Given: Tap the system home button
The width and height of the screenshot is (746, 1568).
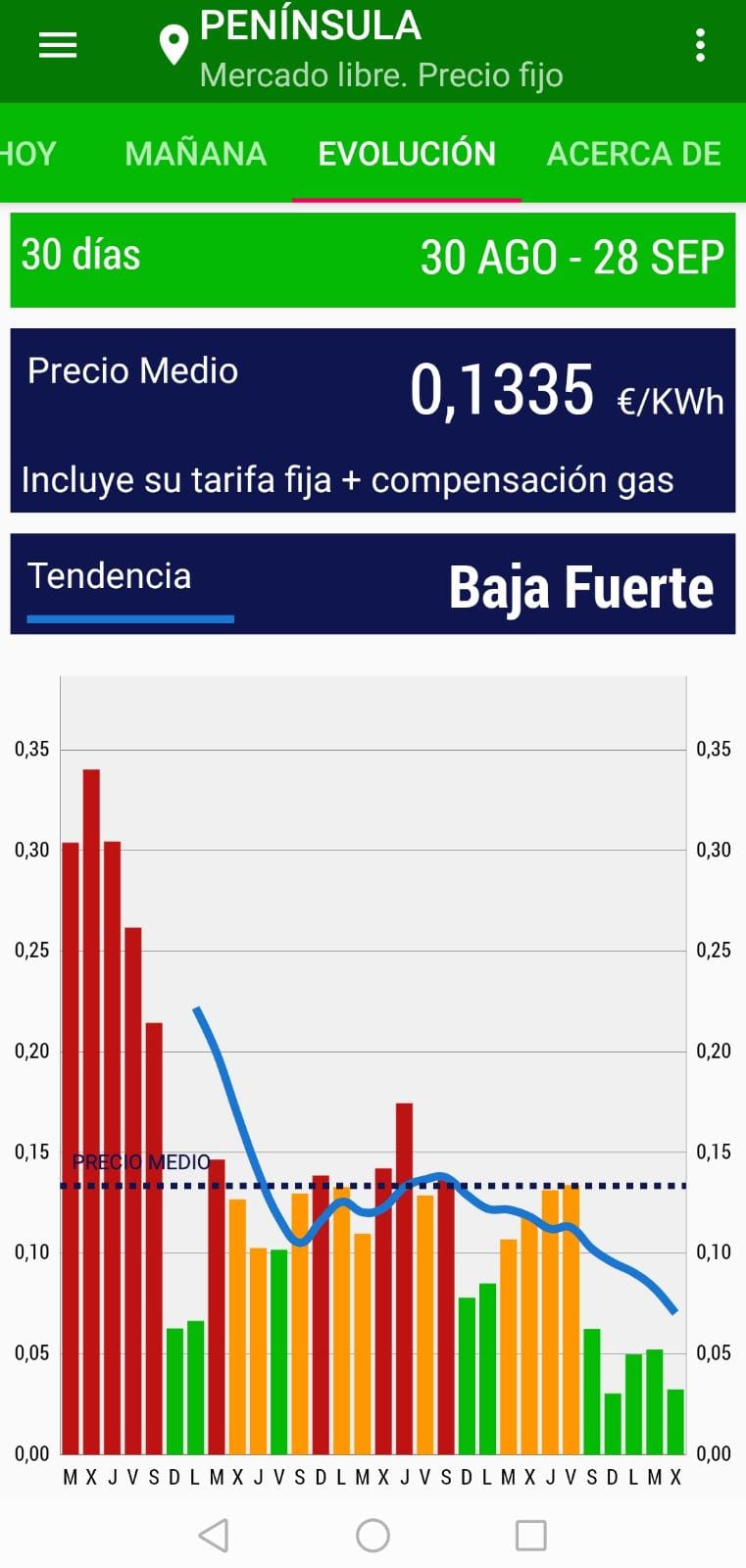Looking at the screenshot, I should click(373, 1536).
